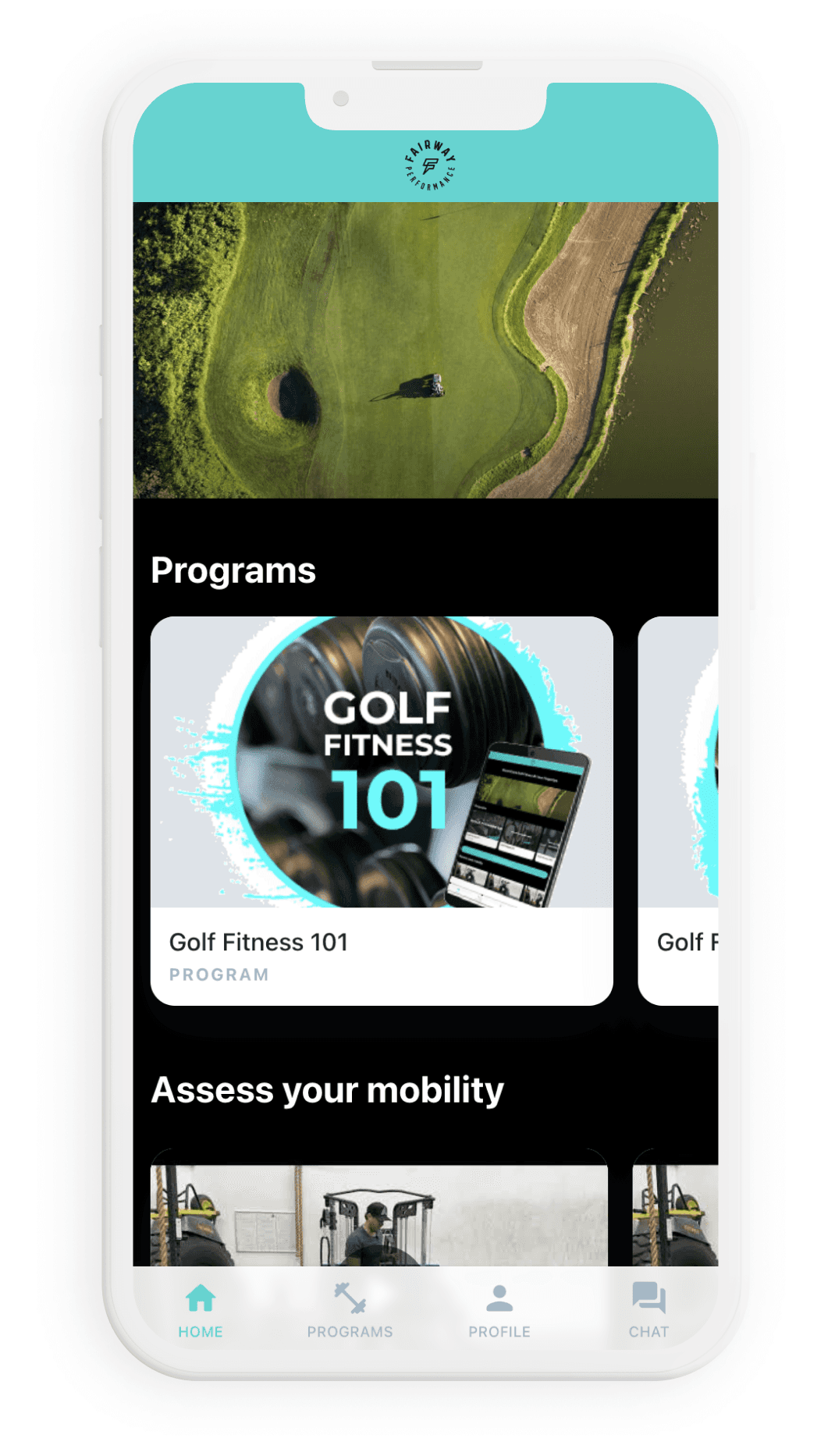Switch to the Programs tab
The image size is (835, 1456).
[350, 1311]
